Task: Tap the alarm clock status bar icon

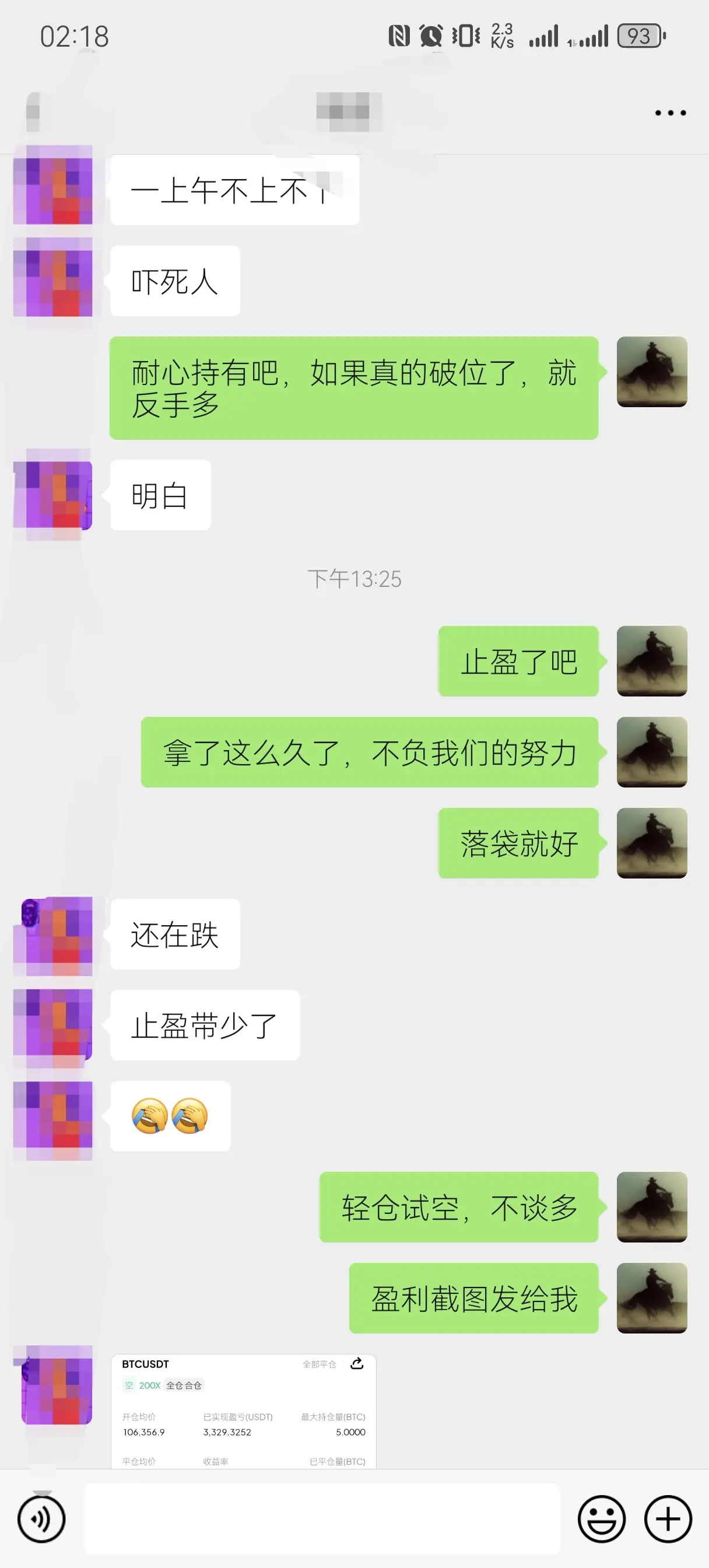Action: coord(430,36)
